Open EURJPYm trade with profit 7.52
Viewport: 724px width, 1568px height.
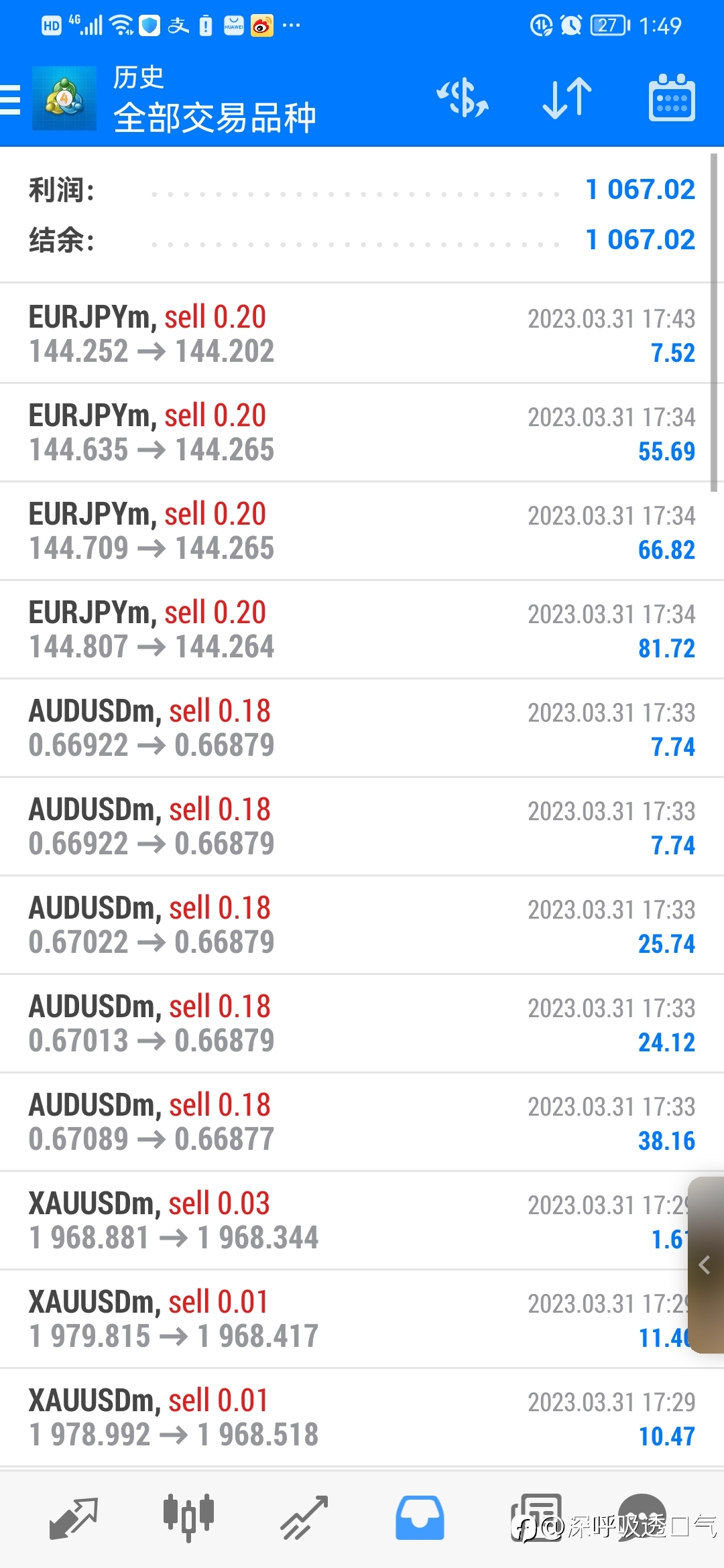pyautogui.click(x=362, y=334)
